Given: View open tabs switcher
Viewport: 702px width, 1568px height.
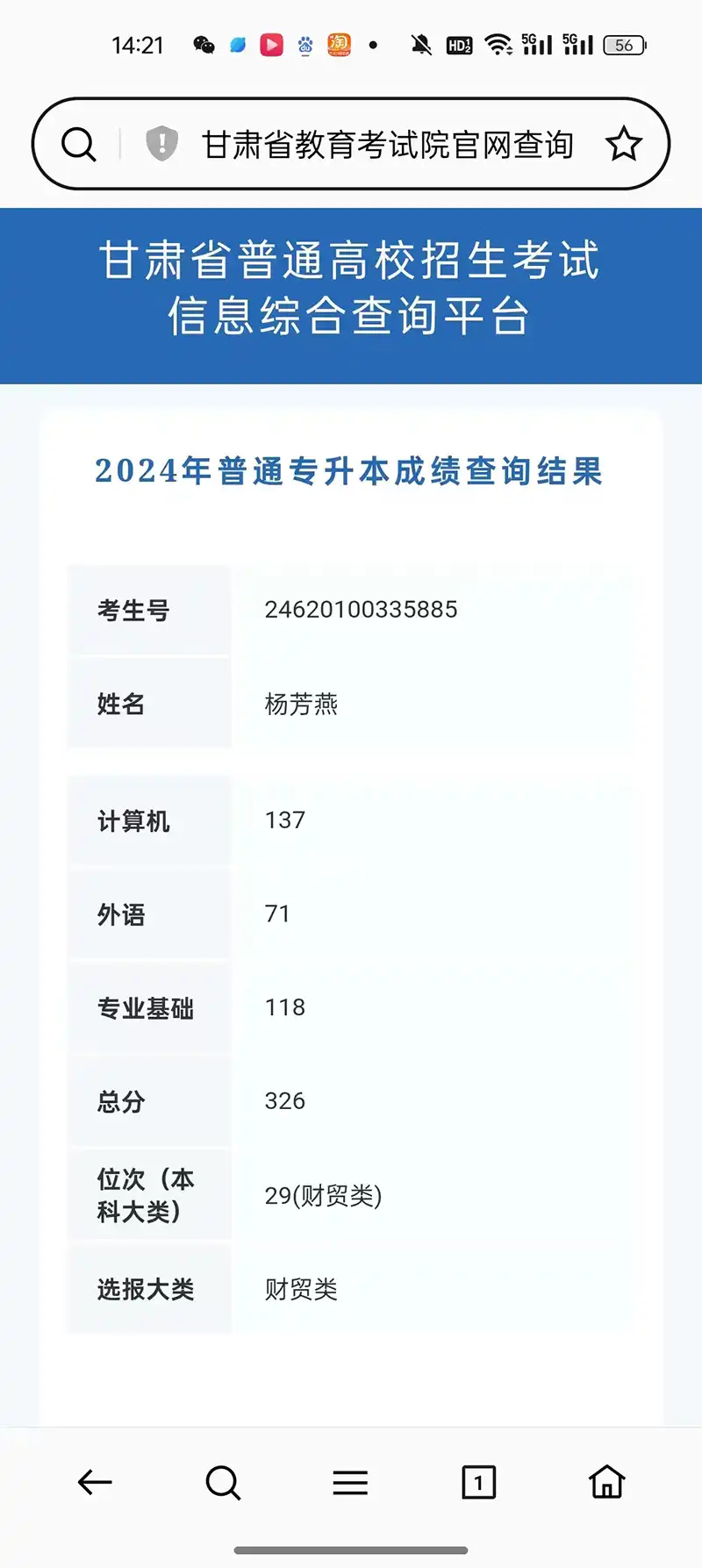Looking at the screenshot, I should pos(478,1483).
